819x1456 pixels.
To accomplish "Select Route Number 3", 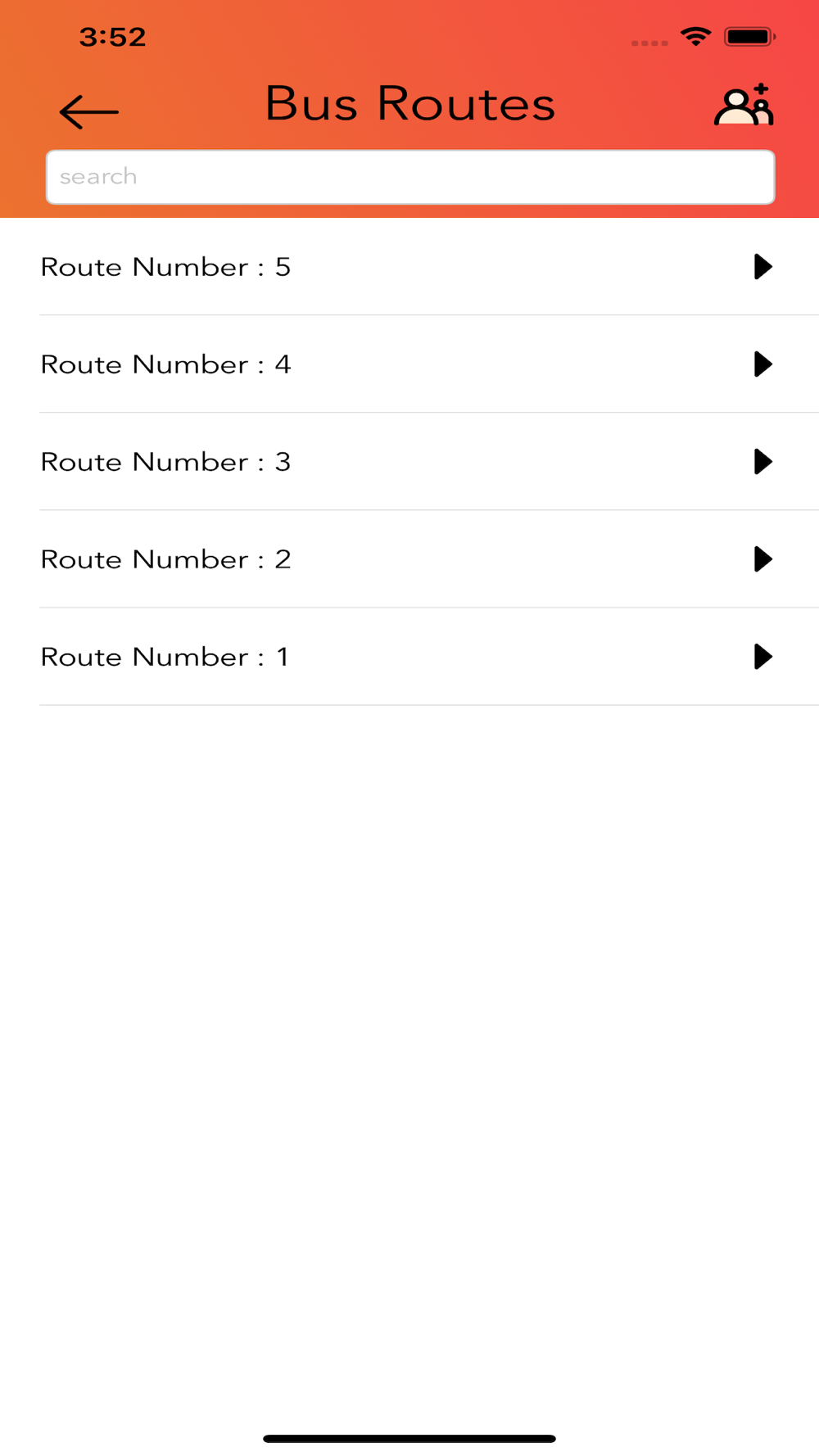I will click(x=409, y=462).
